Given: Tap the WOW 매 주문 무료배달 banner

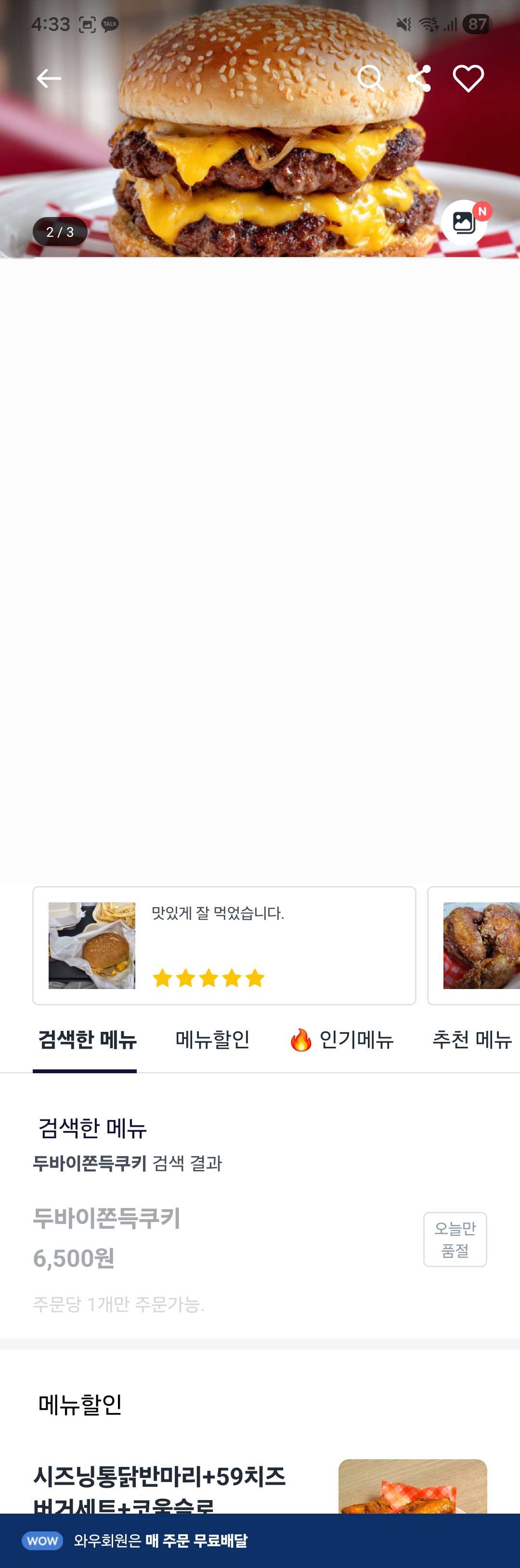Looking at the screenshot, I should [x=260, y=1541].
